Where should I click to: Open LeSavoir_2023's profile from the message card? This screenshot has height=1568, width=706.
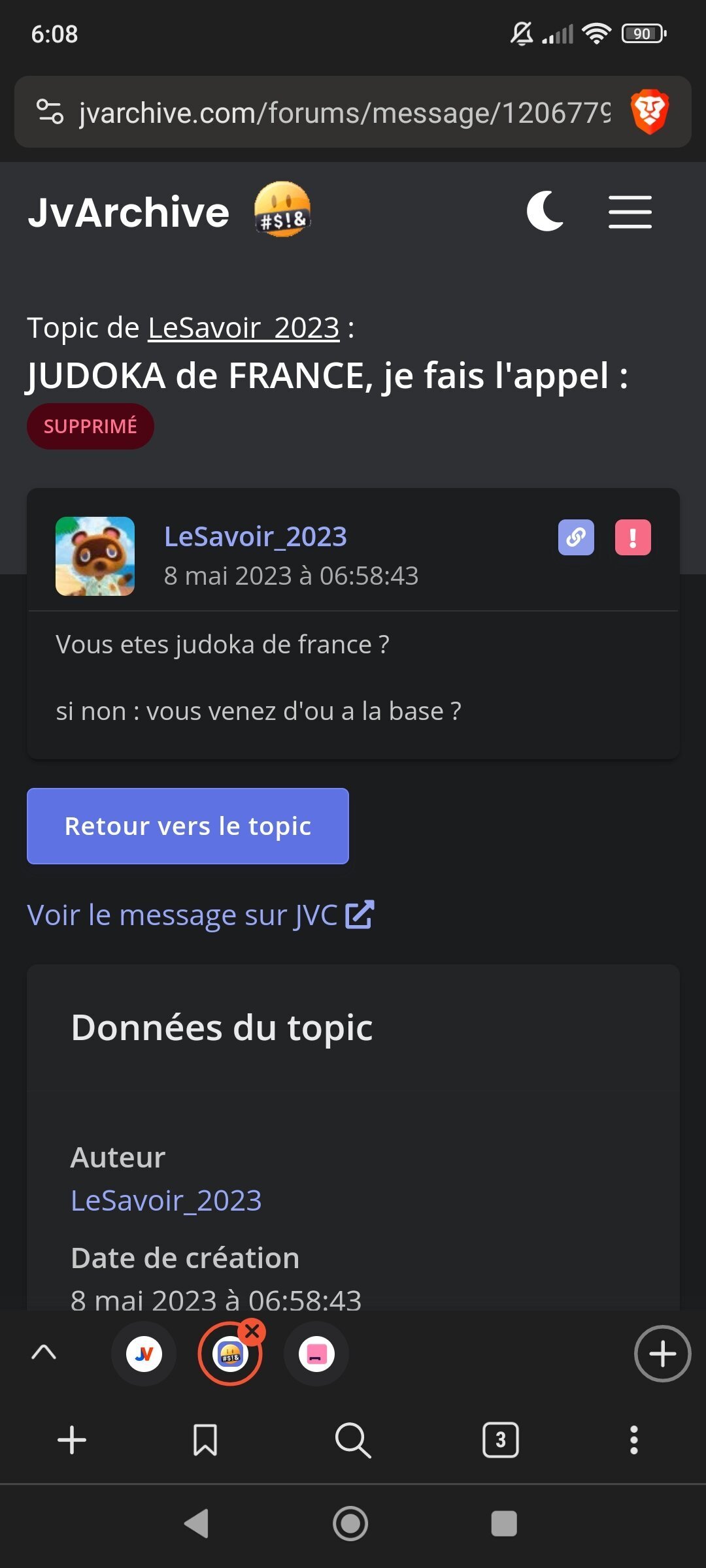click(255, 537)
